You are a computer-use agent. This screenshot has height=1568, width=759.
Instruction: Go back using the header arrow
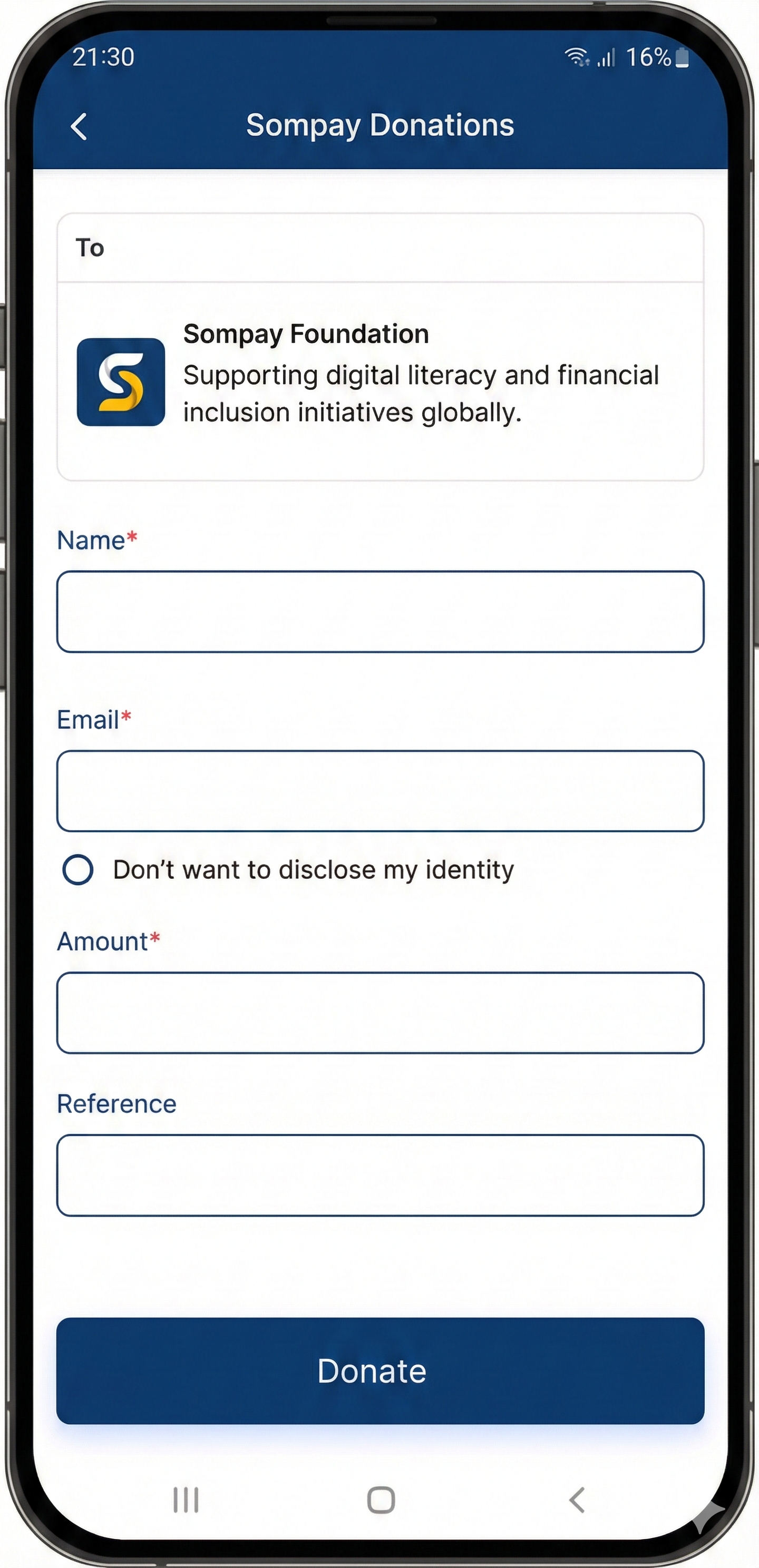coord(79,126)
